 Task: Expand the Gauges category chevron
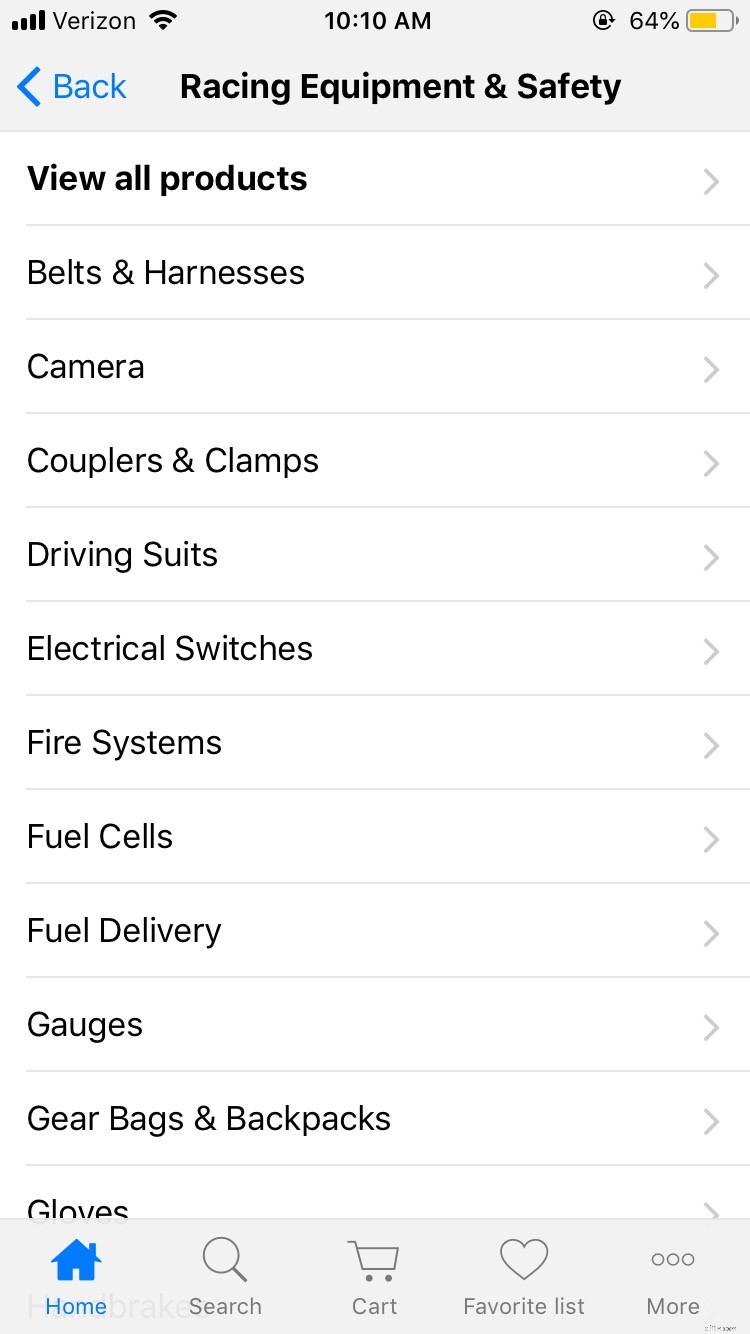tap(710, 1027)
